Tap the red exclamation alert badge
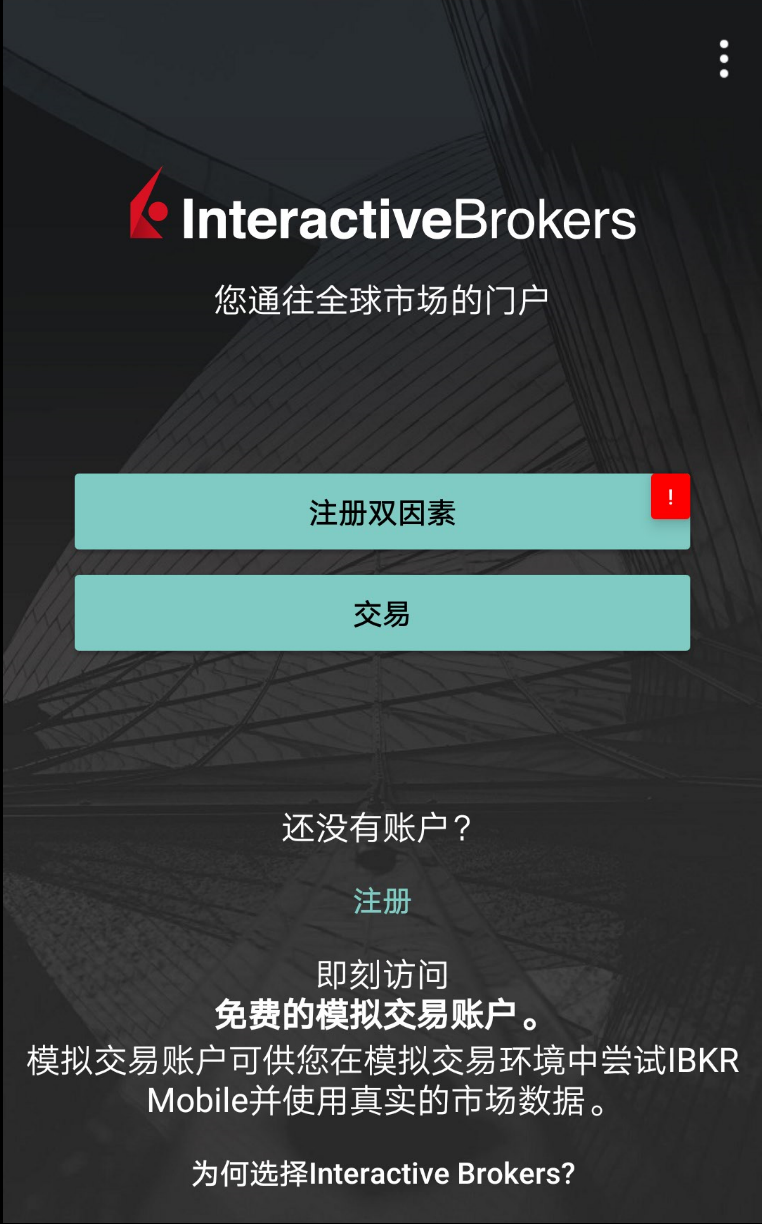Screen dimensions: 762x1224 [x=670, y=497]
